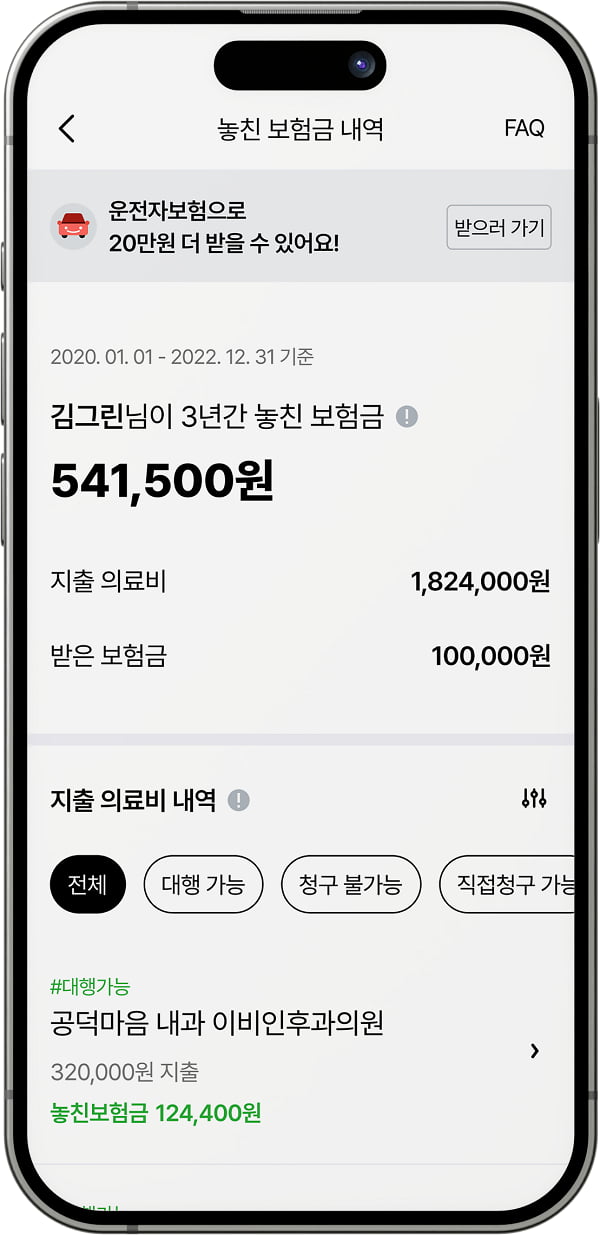Show info next to 지출 의료비 내역
Screen dimensions: 600x1235
[x=238, y=800]
